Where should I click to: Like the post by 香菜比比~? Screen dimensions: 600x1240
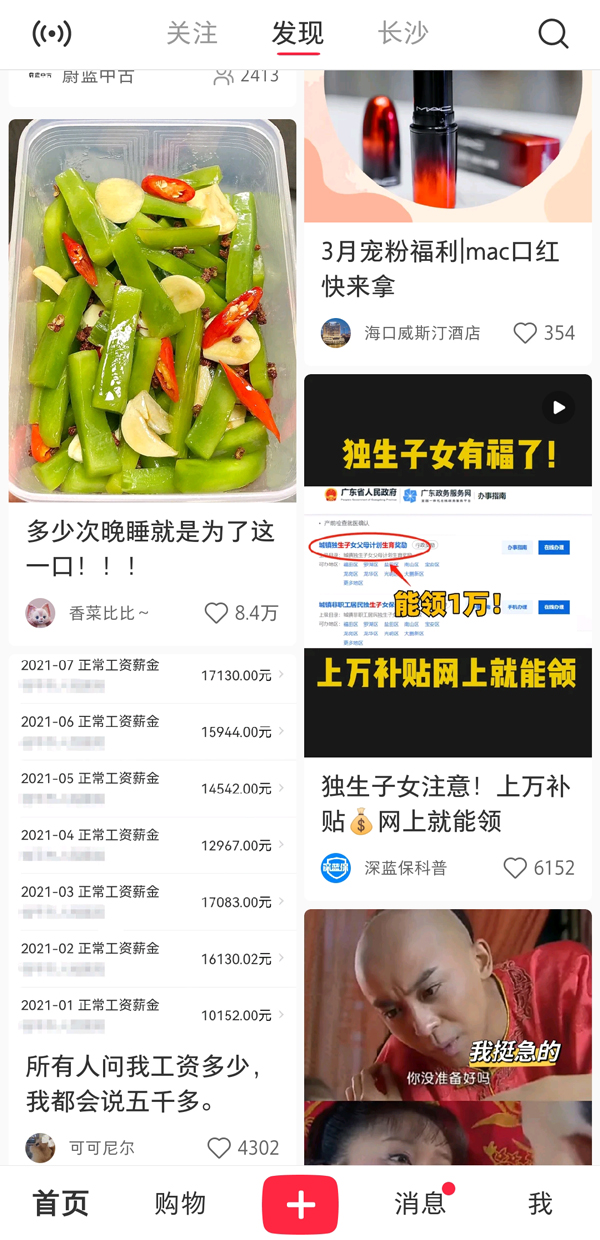[217, 613]
